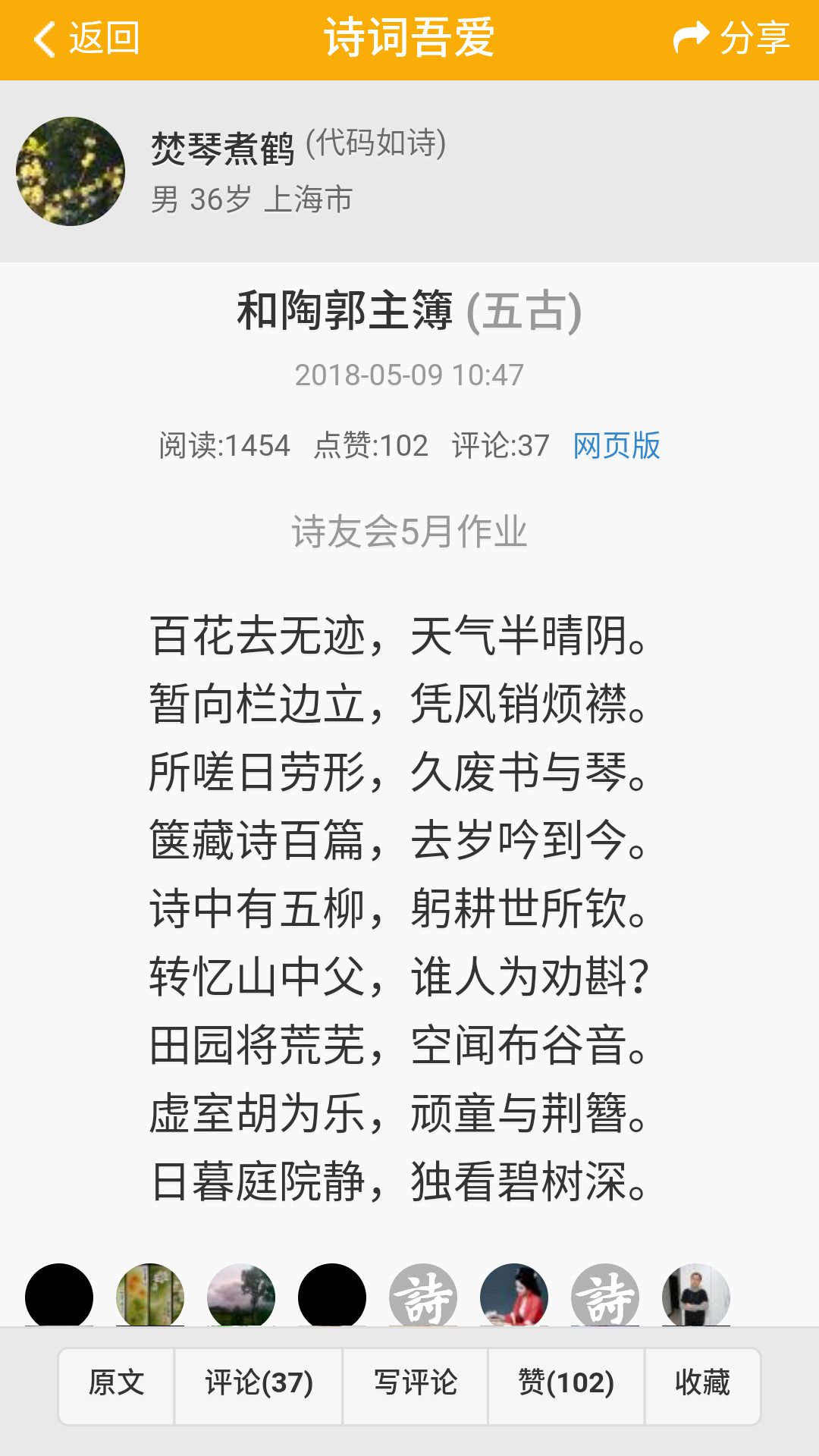819x1456 pixels.
Task: View the original post via 原文
Action: point(115,1384)
